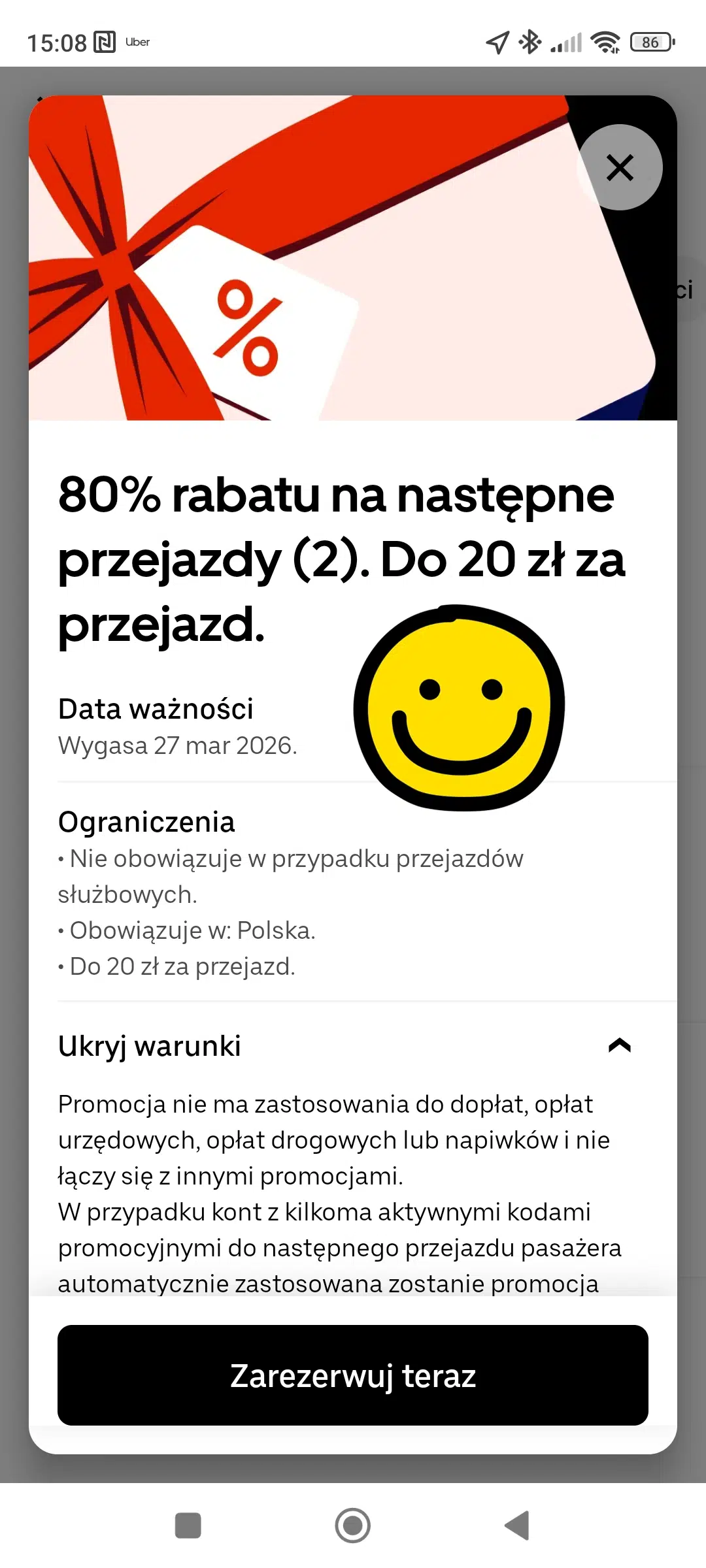Tap the upward chevron beside 'Ukryj warunki'
The height and width of the screenshot is (1568, 706).
click(618, 1045)
